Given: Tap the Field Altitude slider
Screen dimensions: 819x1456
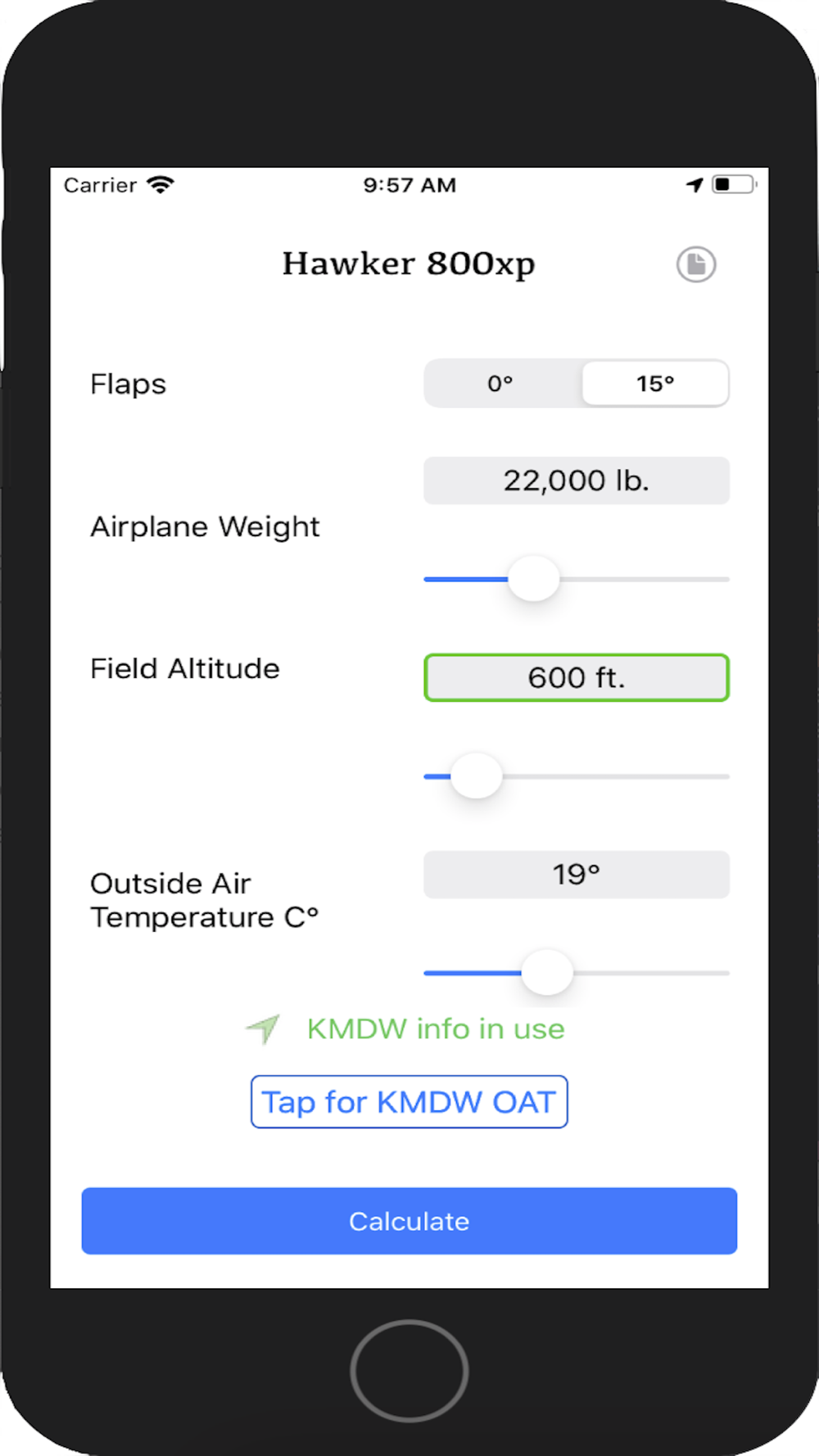Looking at the screenshot, I should point(476,775).
